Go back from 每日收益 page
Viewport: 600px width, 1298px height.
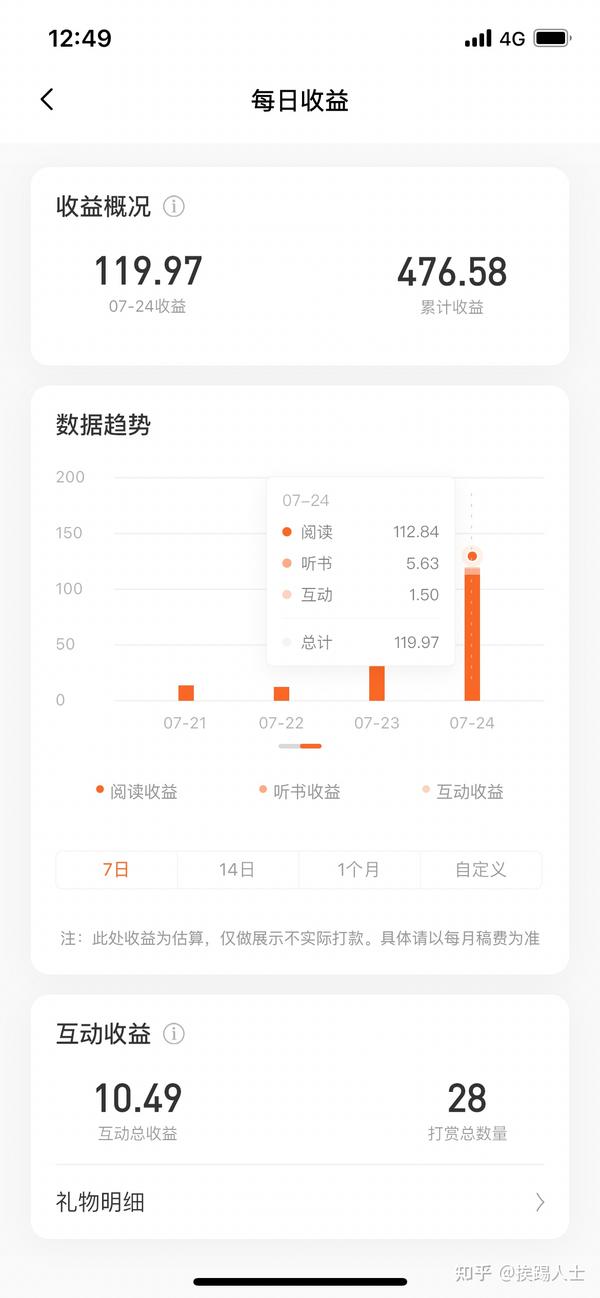pyautogui.click(x=47, y=100)
